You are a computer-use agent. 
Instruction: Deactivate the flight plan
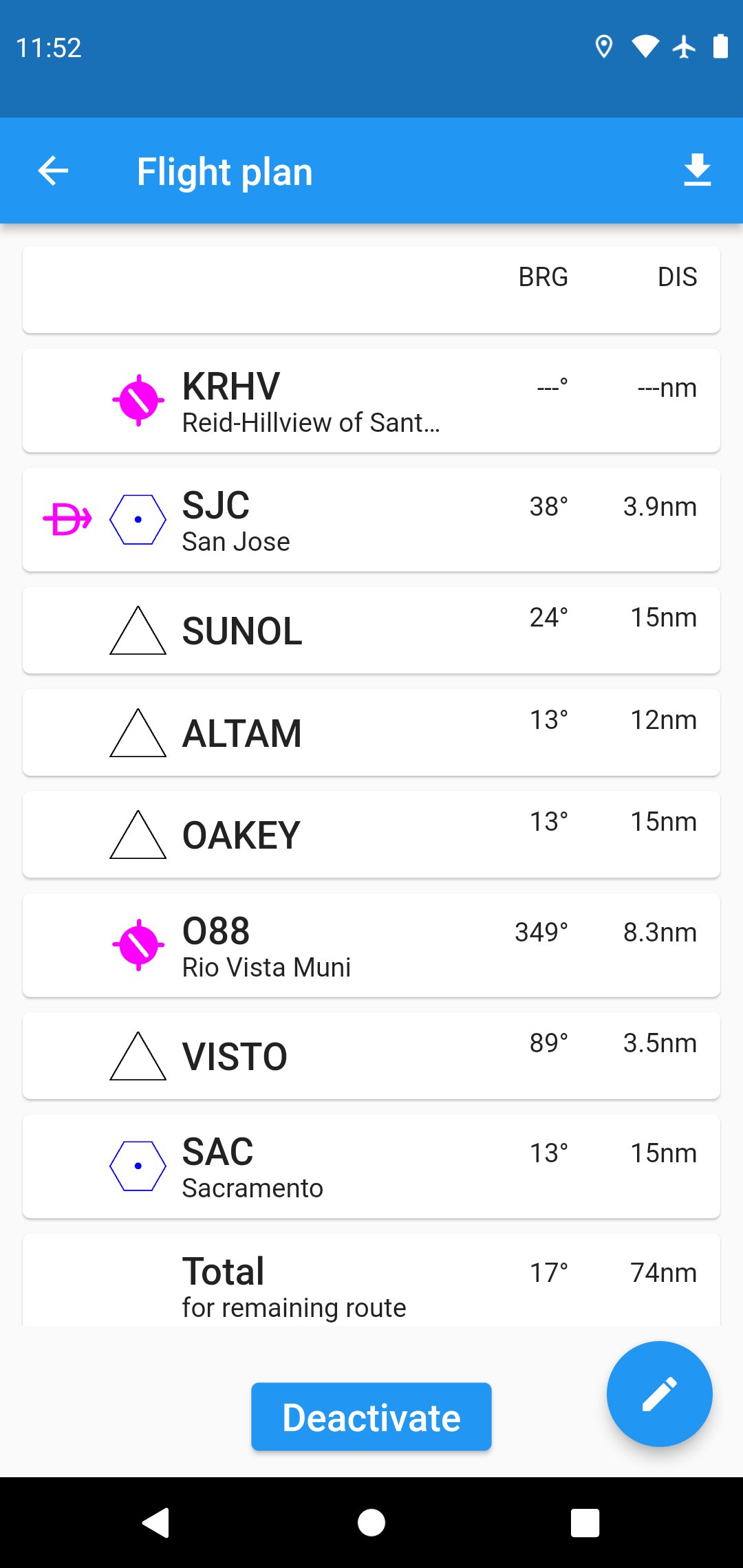(x=371, y=1417)
